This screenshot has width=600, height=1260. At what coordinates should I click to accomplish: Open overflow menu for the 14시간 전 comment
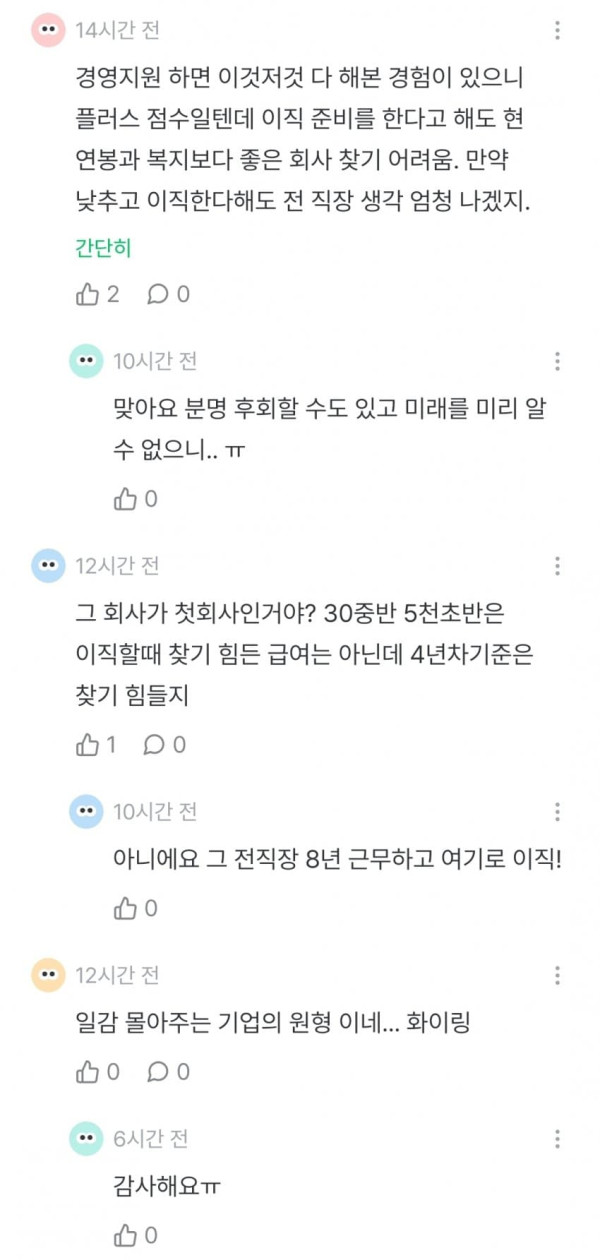tap(557, 30)
